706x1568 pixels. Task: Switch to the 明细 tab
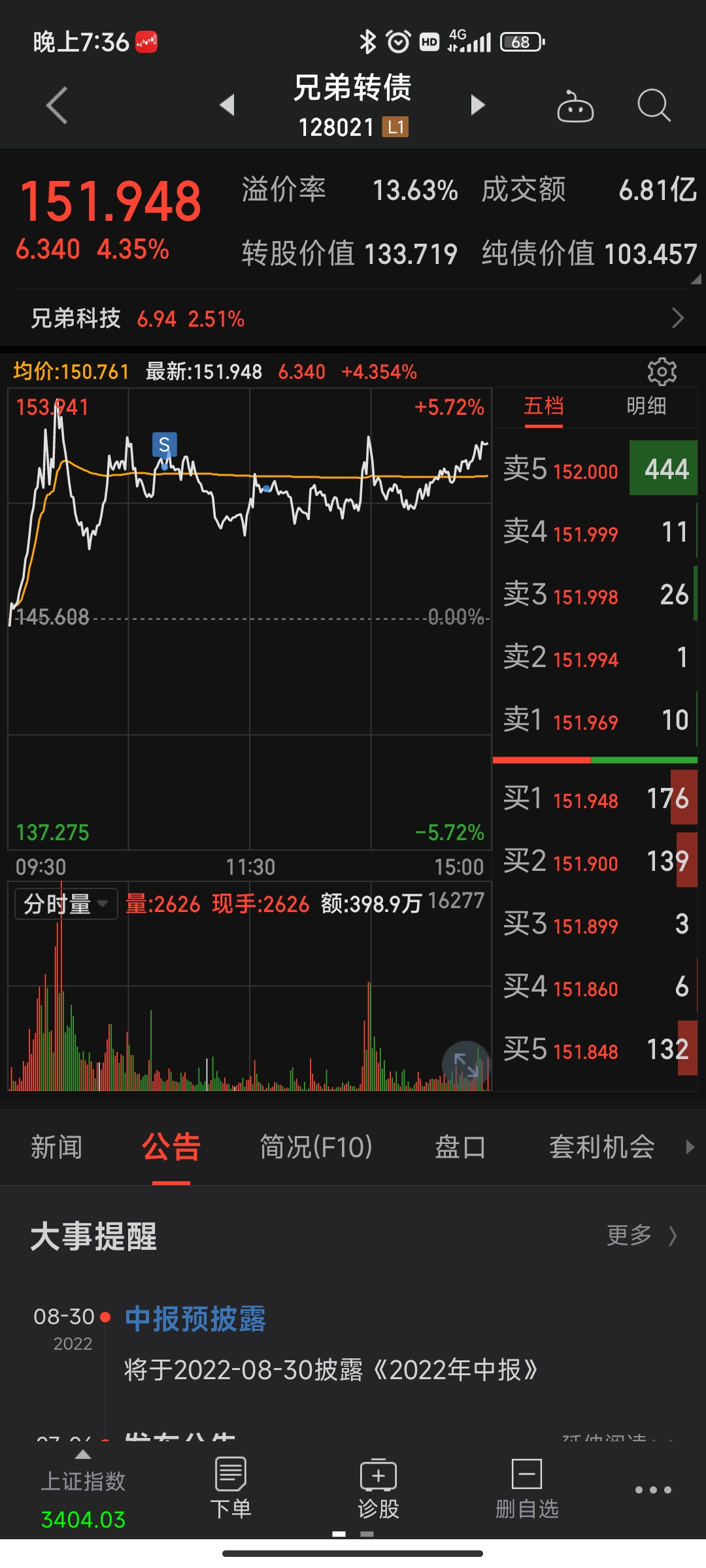(x=646, y=406)
